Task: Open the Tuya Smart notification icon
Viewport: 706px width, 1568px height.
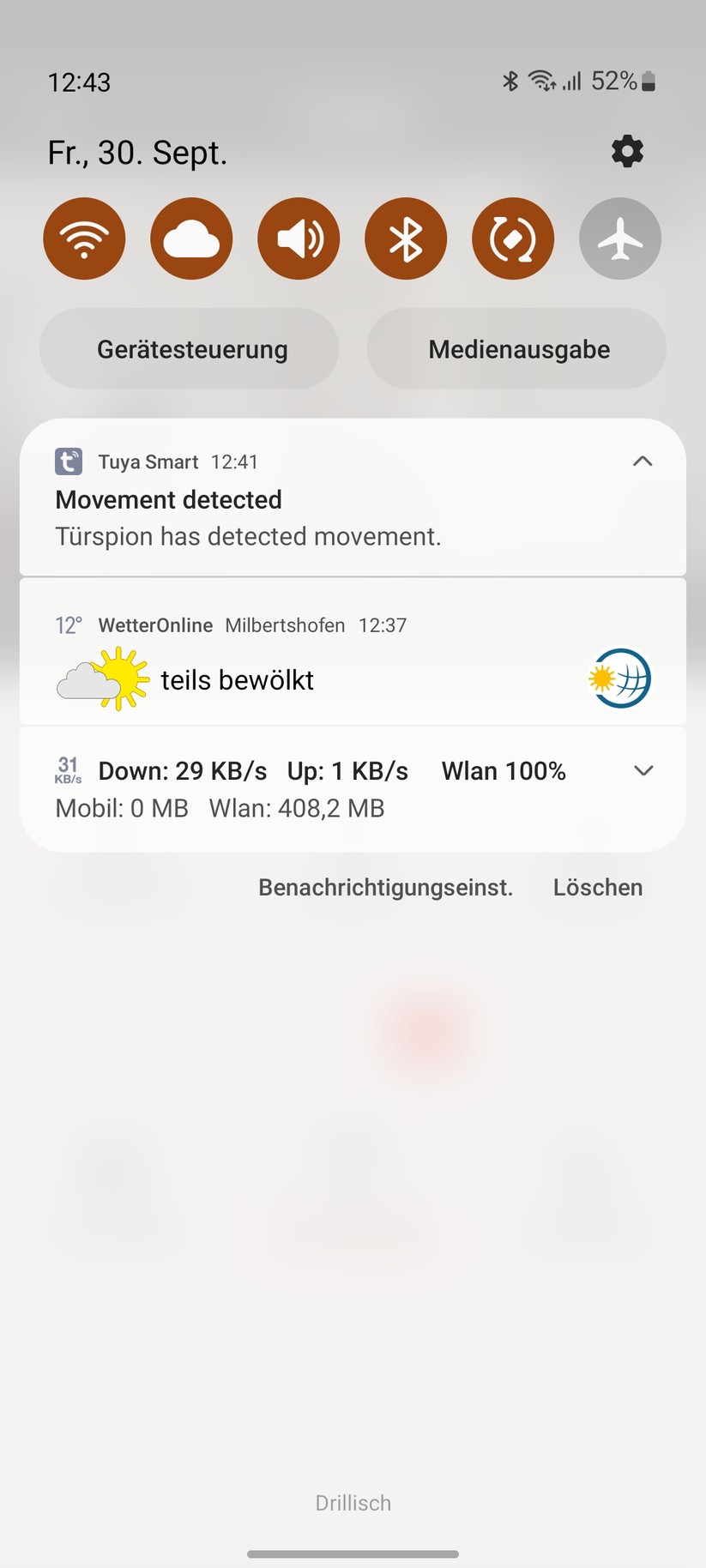Action: 68,461
